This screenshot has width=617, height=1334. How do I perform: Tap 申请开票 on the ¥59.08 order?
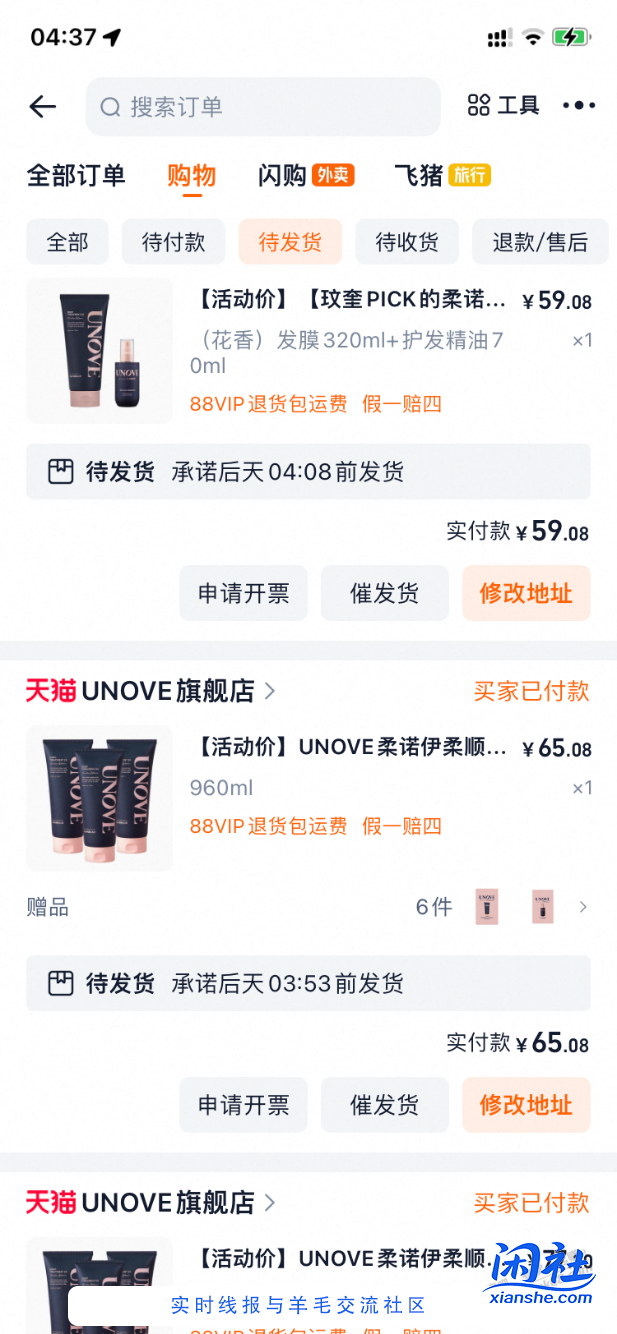[x=244, y=593]
